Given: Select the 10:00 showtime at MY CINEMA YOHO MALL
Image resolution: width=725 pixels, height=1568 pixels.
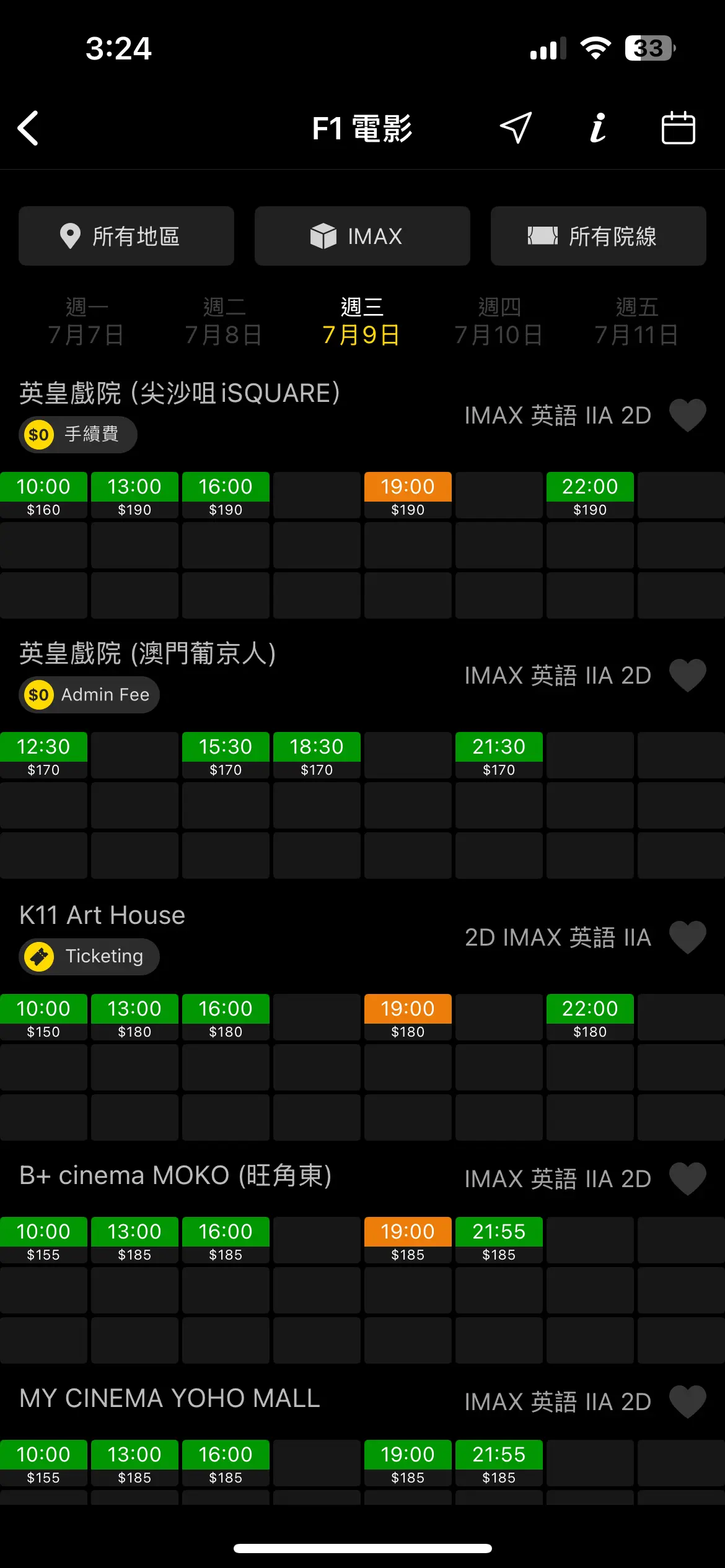Looking at the screenshot, I should tap(43, 1463).
